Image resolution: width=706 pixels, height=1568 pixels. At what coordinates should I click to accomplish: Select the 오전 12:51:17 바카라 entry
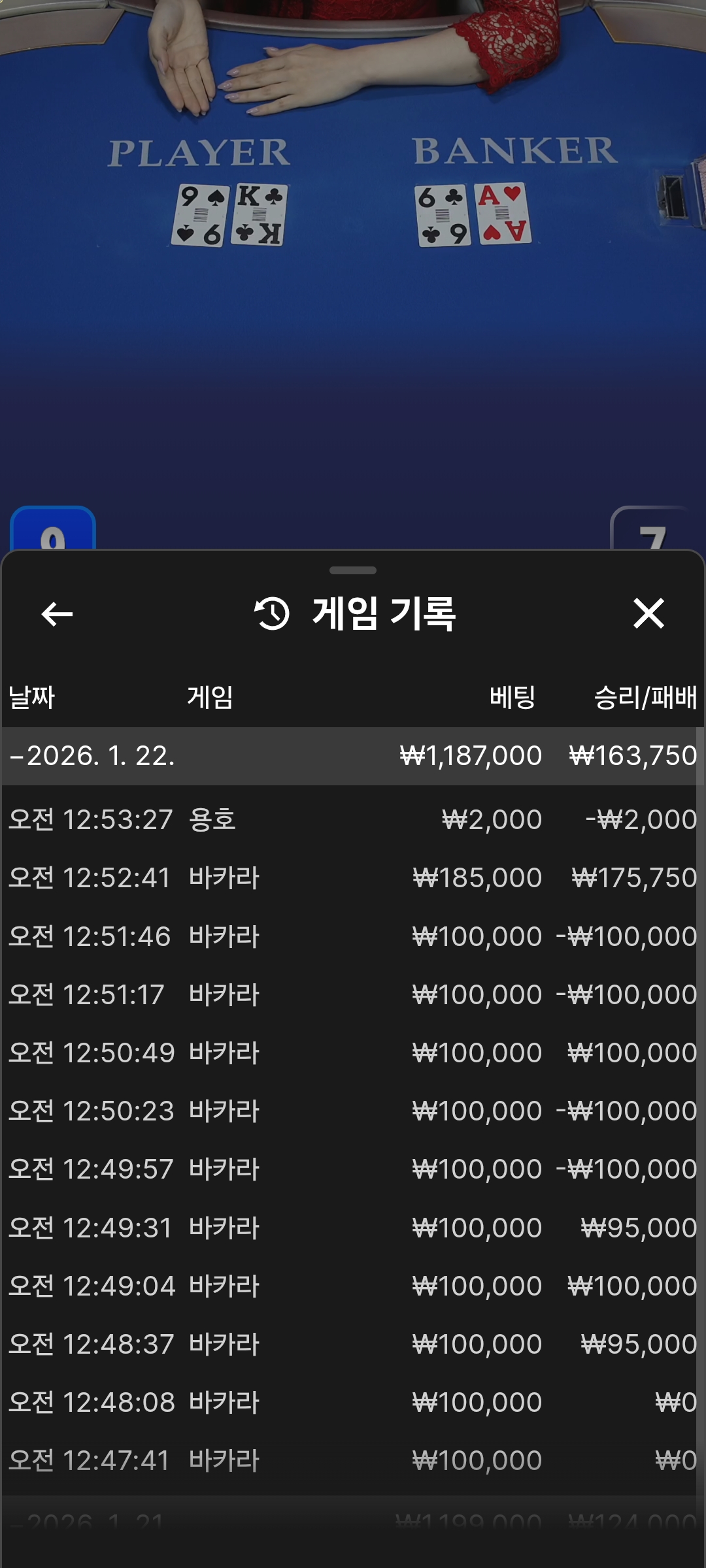[x=352, y=994]
